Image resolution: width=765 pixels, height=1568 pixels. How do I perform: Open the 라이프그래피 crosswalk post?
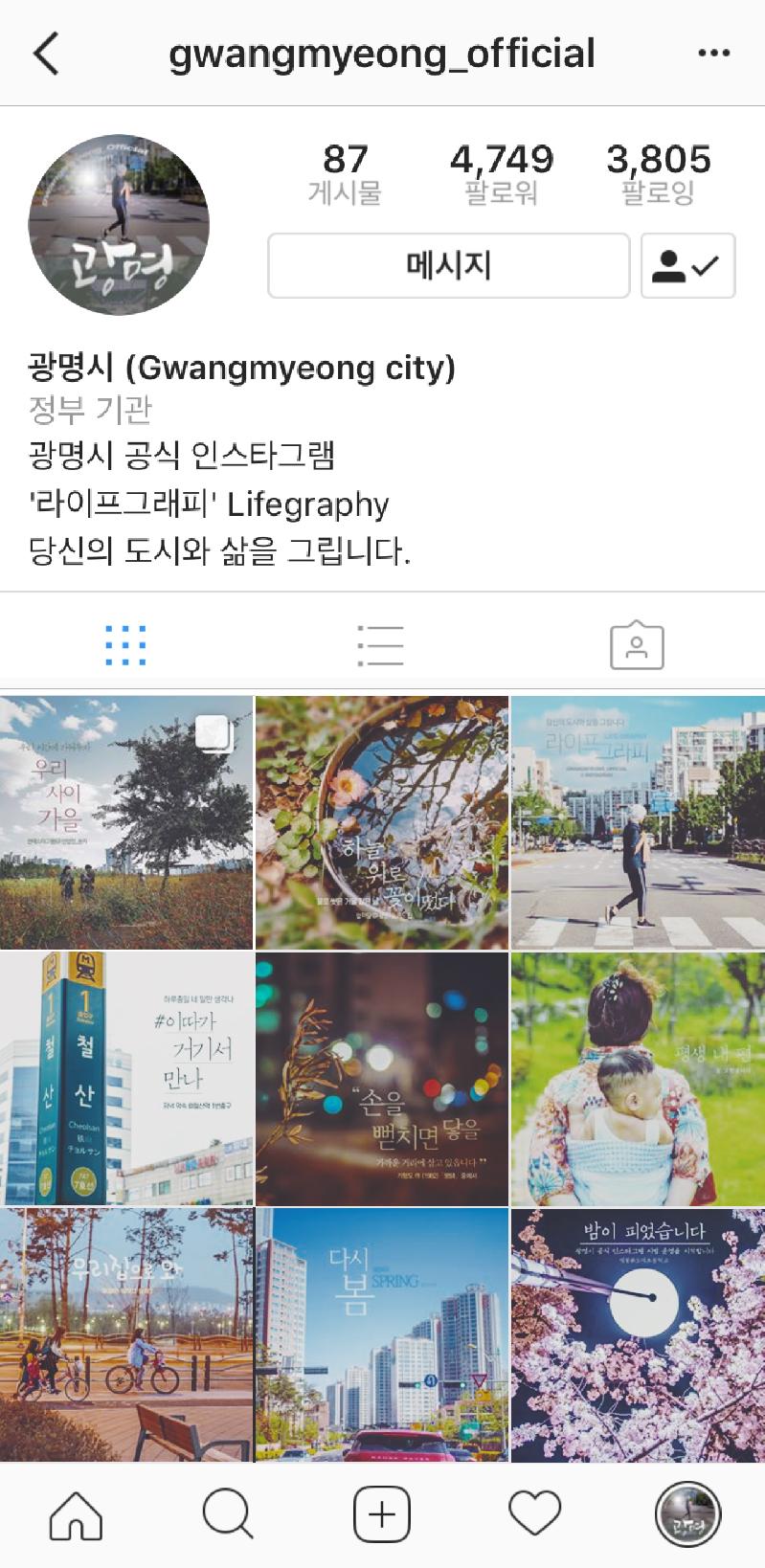pos(638,822)
